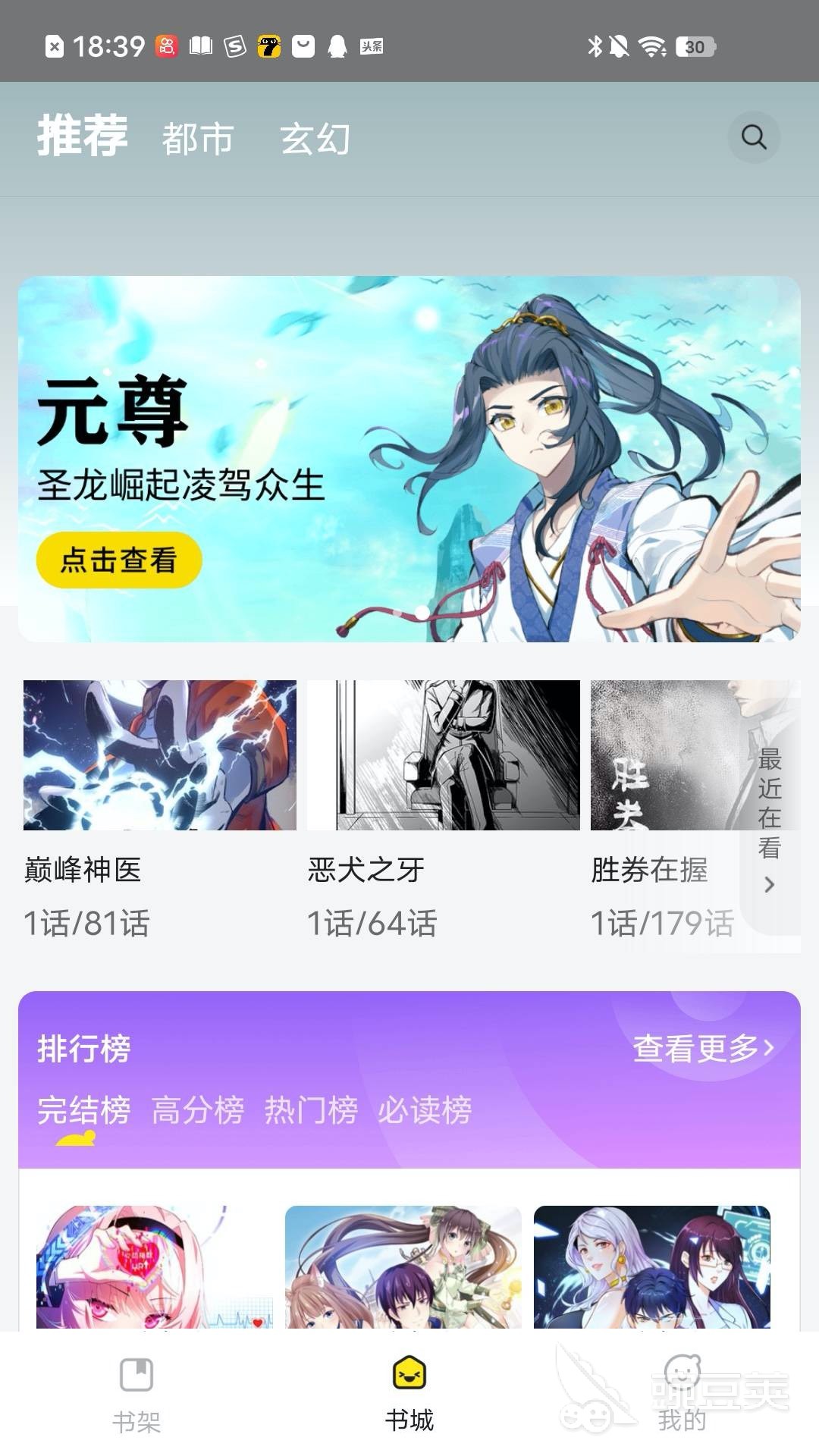The width and height of the screenshot is (819, 1456).
Task: Switch to the 必读榜 ranking tab
Action: 425,1110
